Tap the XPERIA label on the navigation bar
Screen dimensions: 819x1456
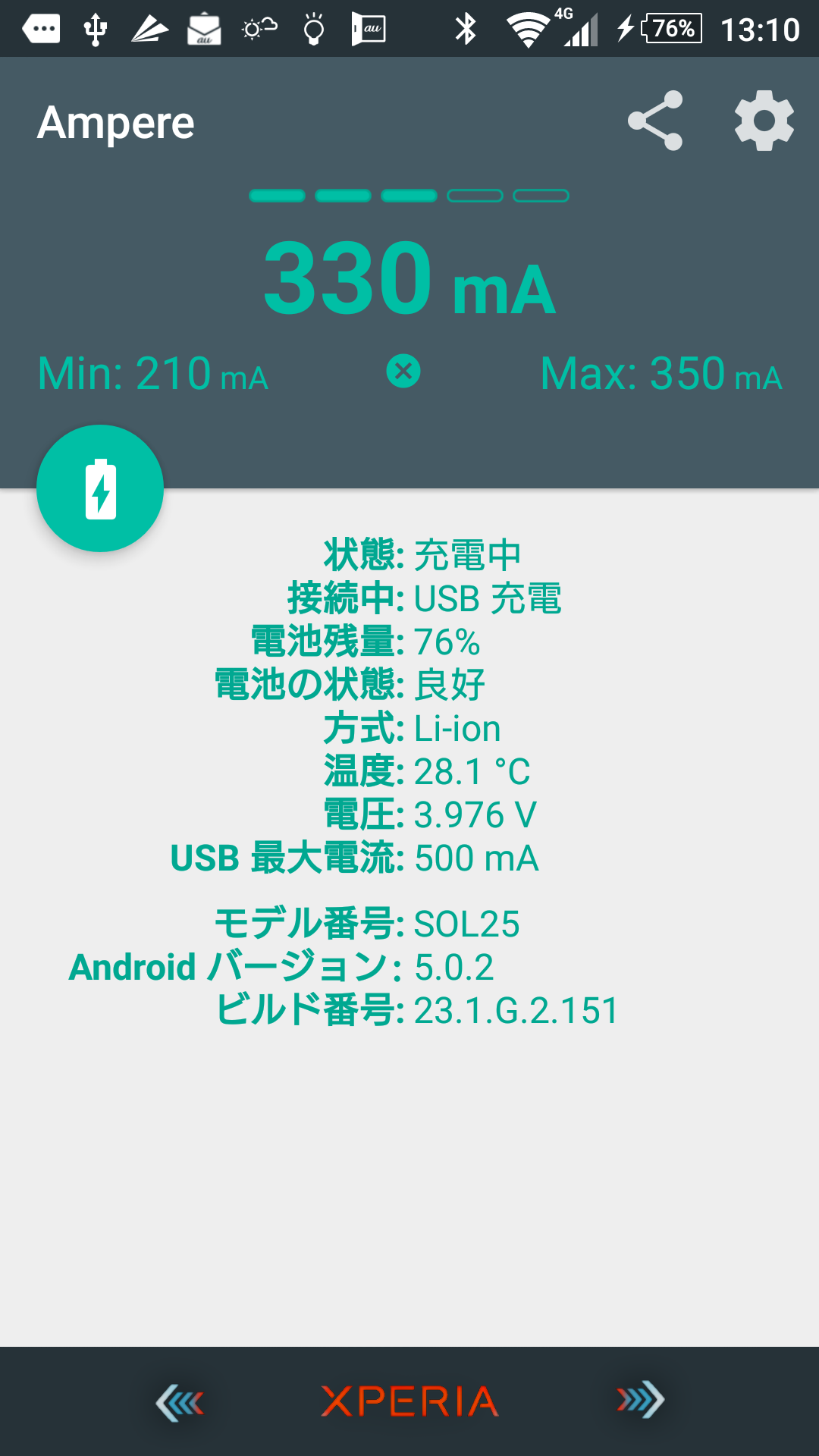click(x=408, y=1401)
